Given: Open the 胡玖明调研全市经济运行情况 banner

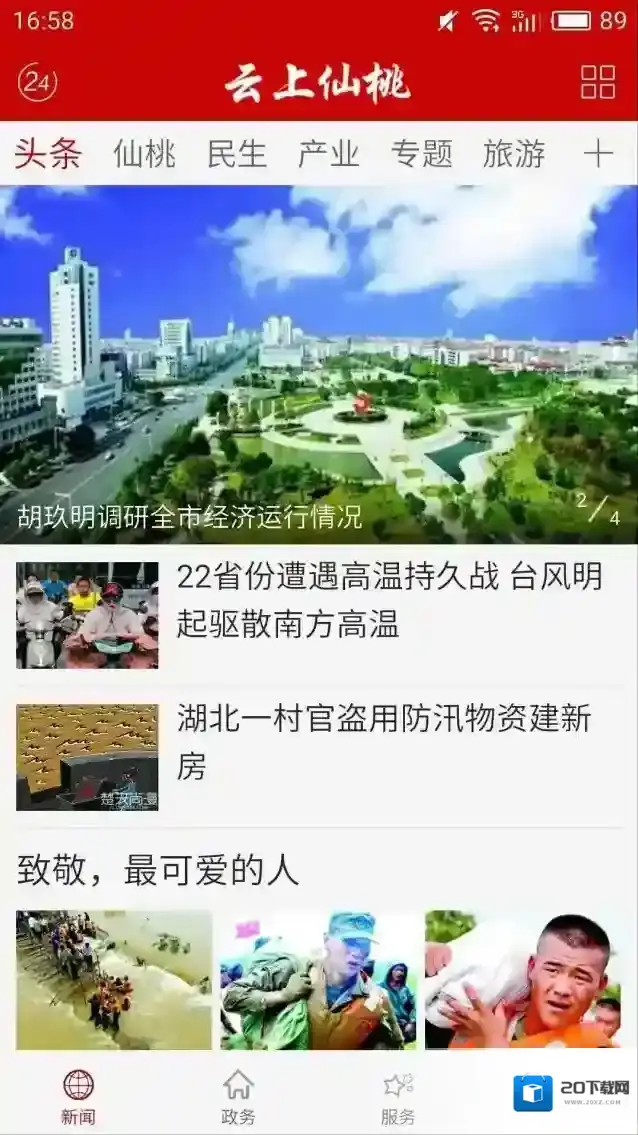Looking at the screenshot, I should 319,365.
